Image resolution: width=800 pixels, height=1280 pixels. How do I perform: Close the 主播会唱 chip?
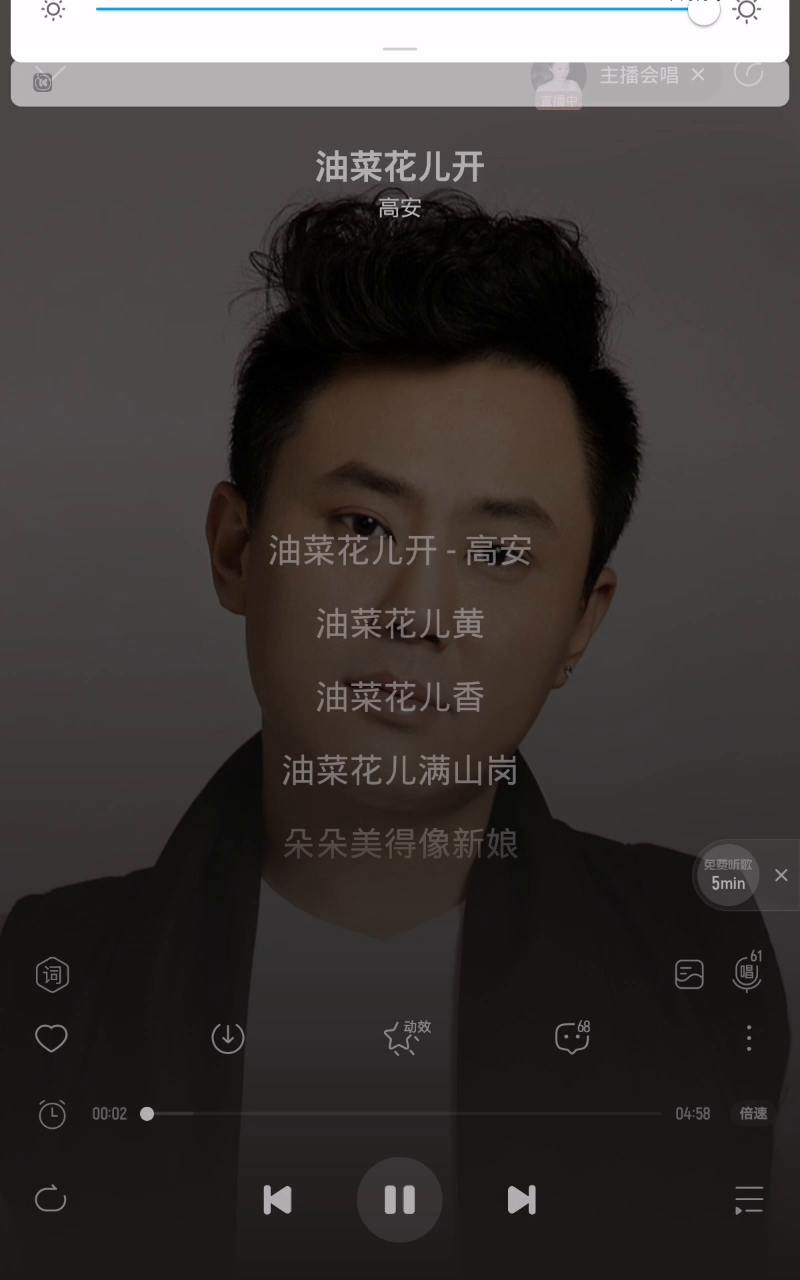point(698,74)
